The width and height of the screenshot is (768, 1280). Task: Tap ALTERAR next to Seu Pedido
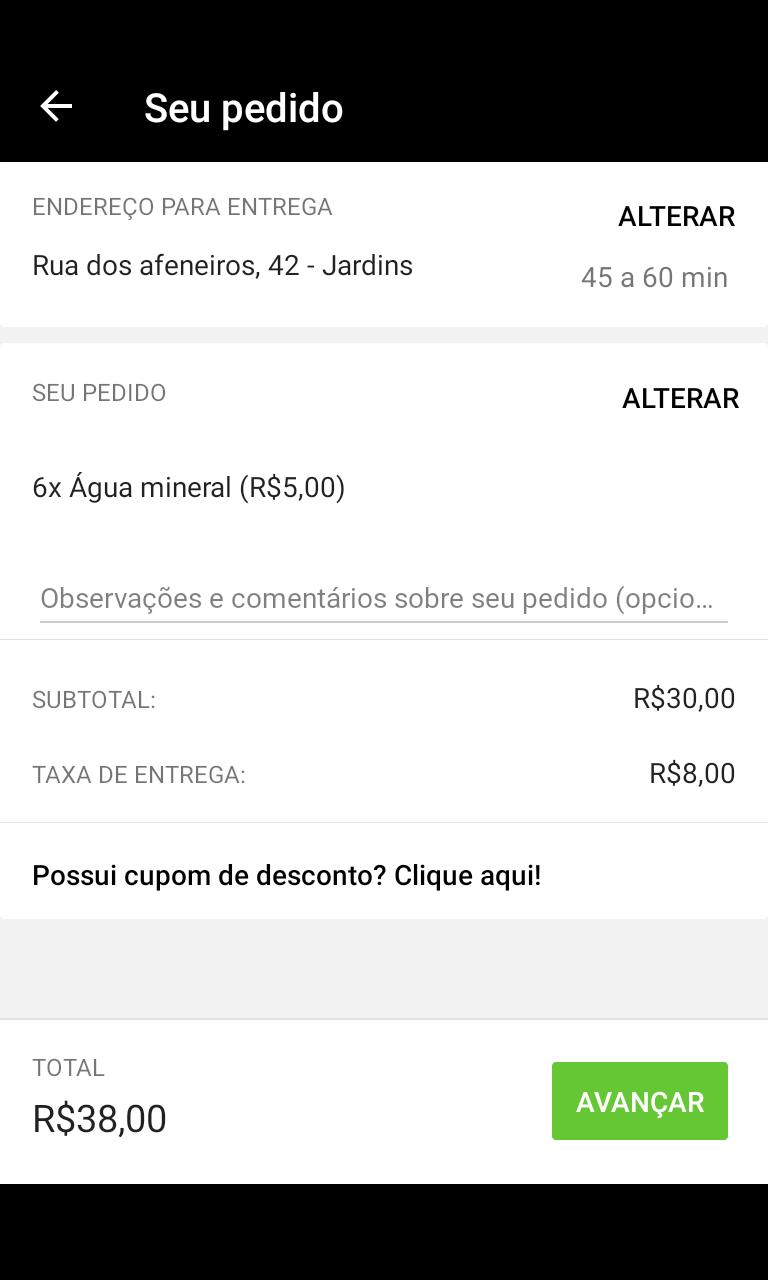[x=680, y=399]
